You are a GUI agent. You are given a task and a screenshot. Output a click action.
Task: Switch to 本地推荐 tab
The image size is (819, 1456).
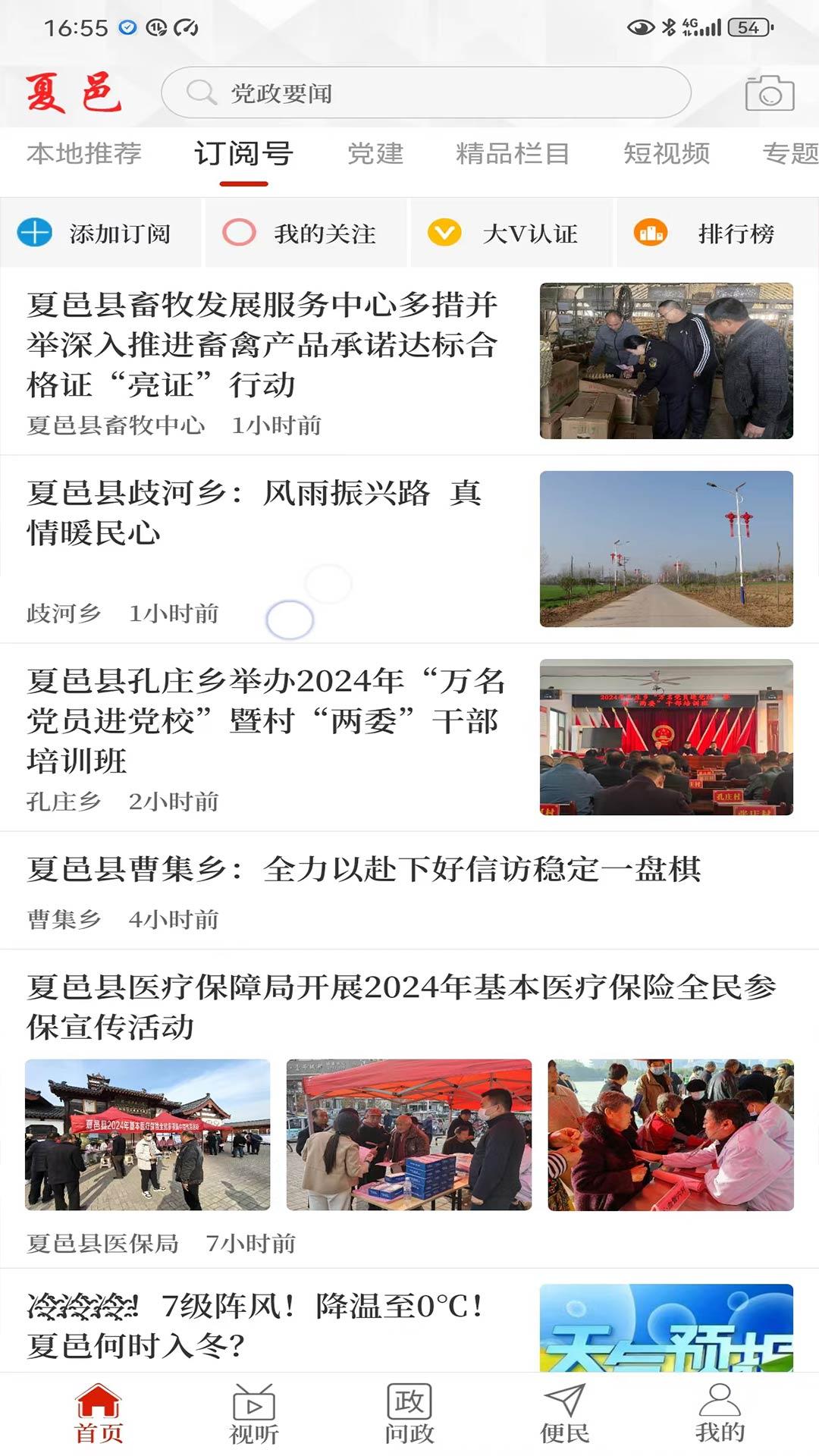click(x=85, y=154)
